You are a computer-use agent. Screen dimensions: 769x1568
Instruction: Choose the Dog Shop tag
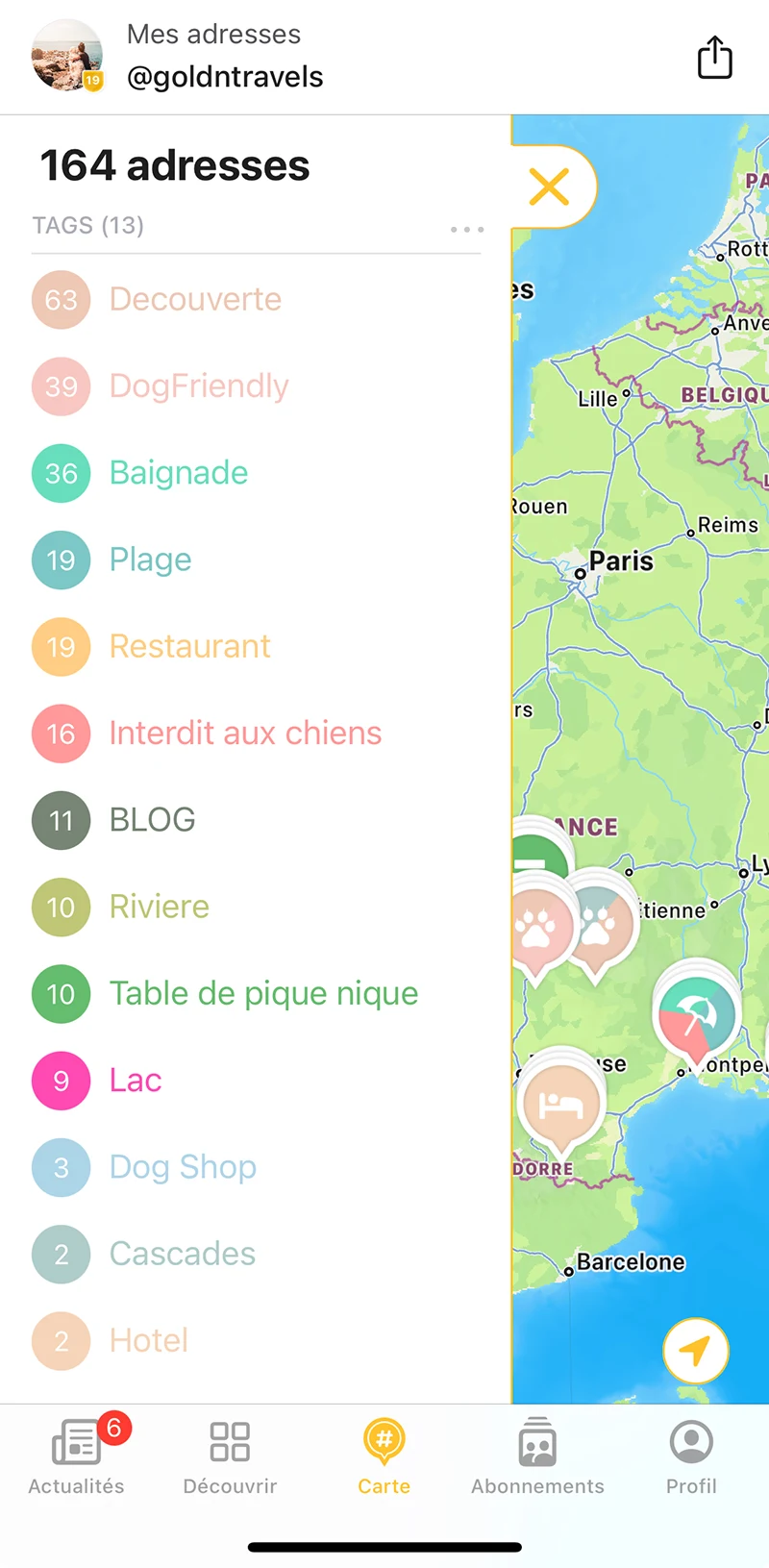[183, 1166]
